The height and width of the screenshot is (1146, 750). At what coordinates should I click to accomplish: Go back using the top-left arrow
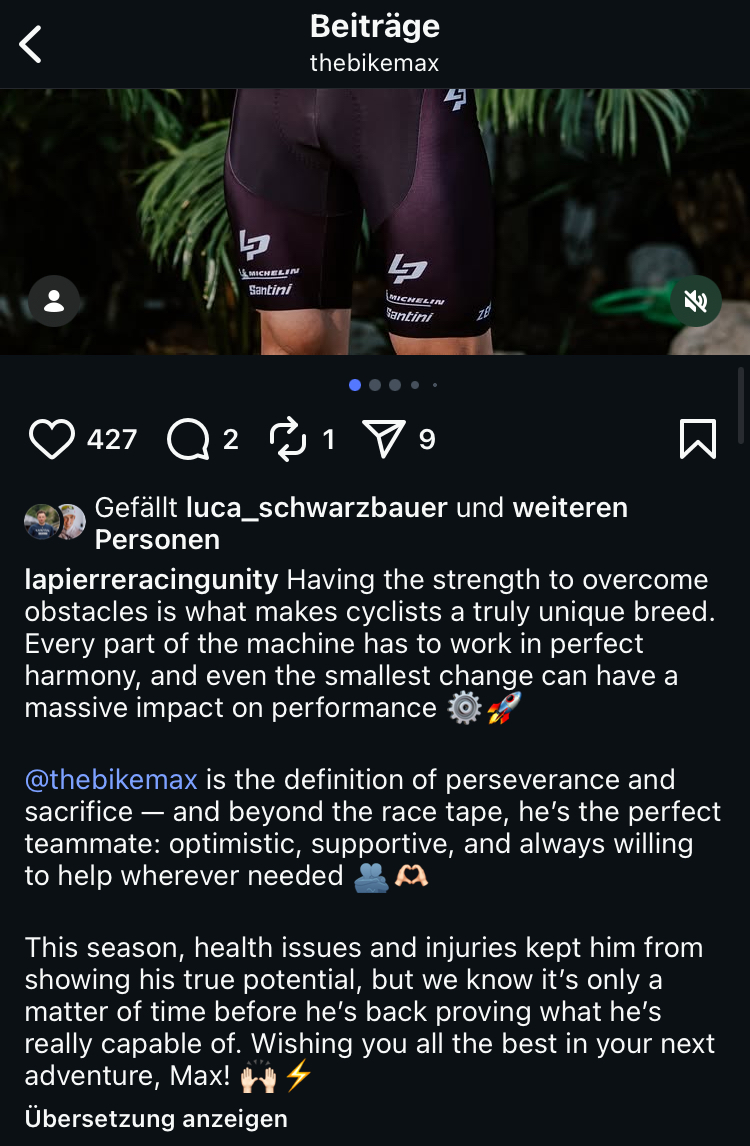pos(31,44)
